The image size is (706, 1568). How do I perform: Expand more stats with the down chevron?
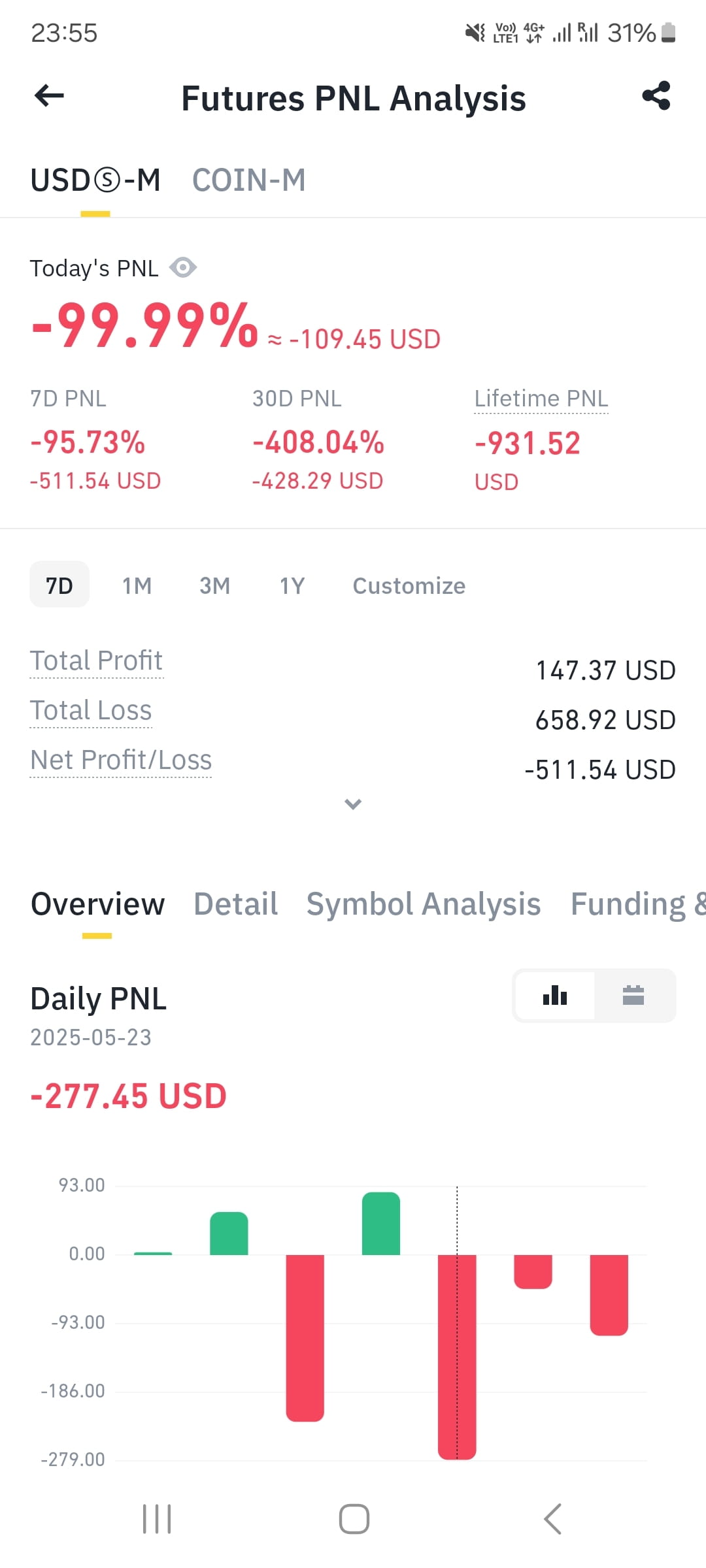tap(353, 804)
